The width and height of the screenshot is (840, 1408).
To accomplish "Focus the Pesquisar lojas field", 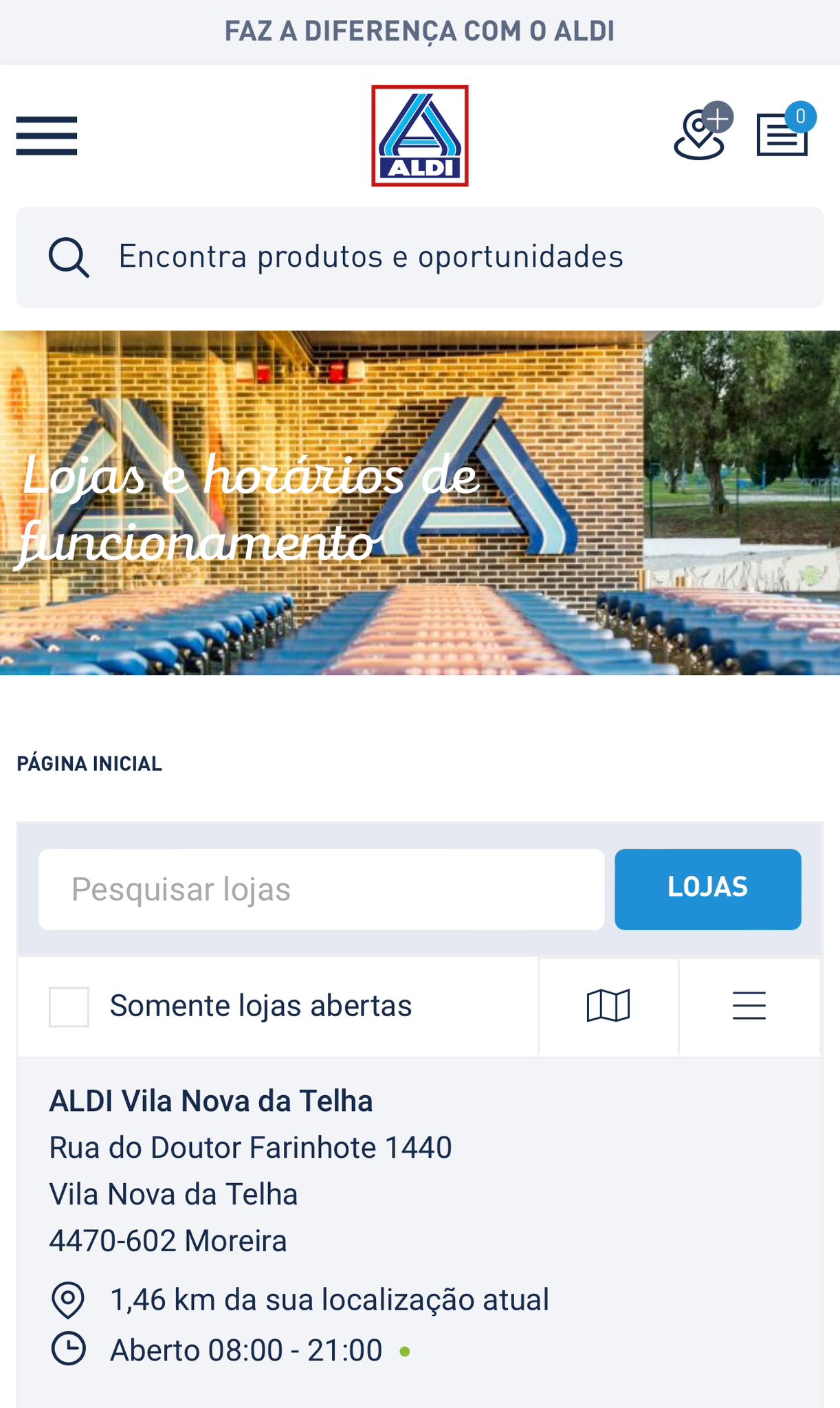I will [x=322, y=890].
